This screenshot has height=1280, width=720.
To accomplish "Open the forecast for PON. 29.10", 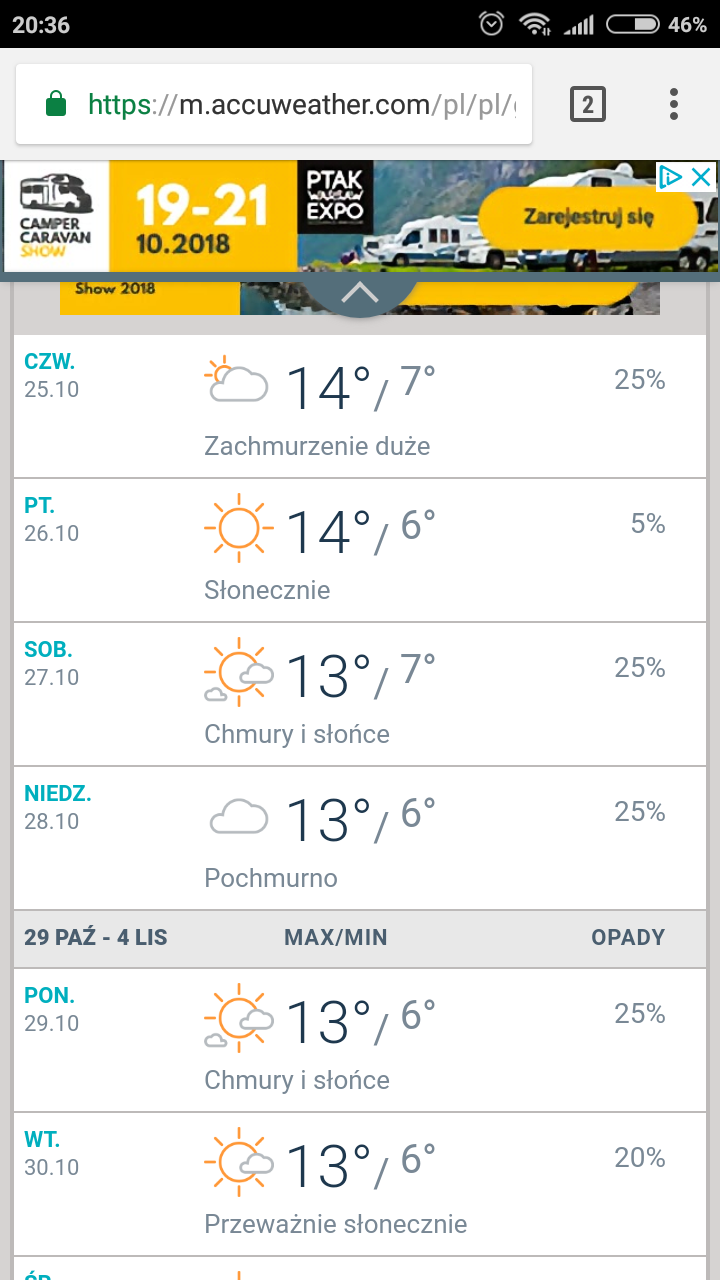I will pyautogui.click(x=360, y=1041).
